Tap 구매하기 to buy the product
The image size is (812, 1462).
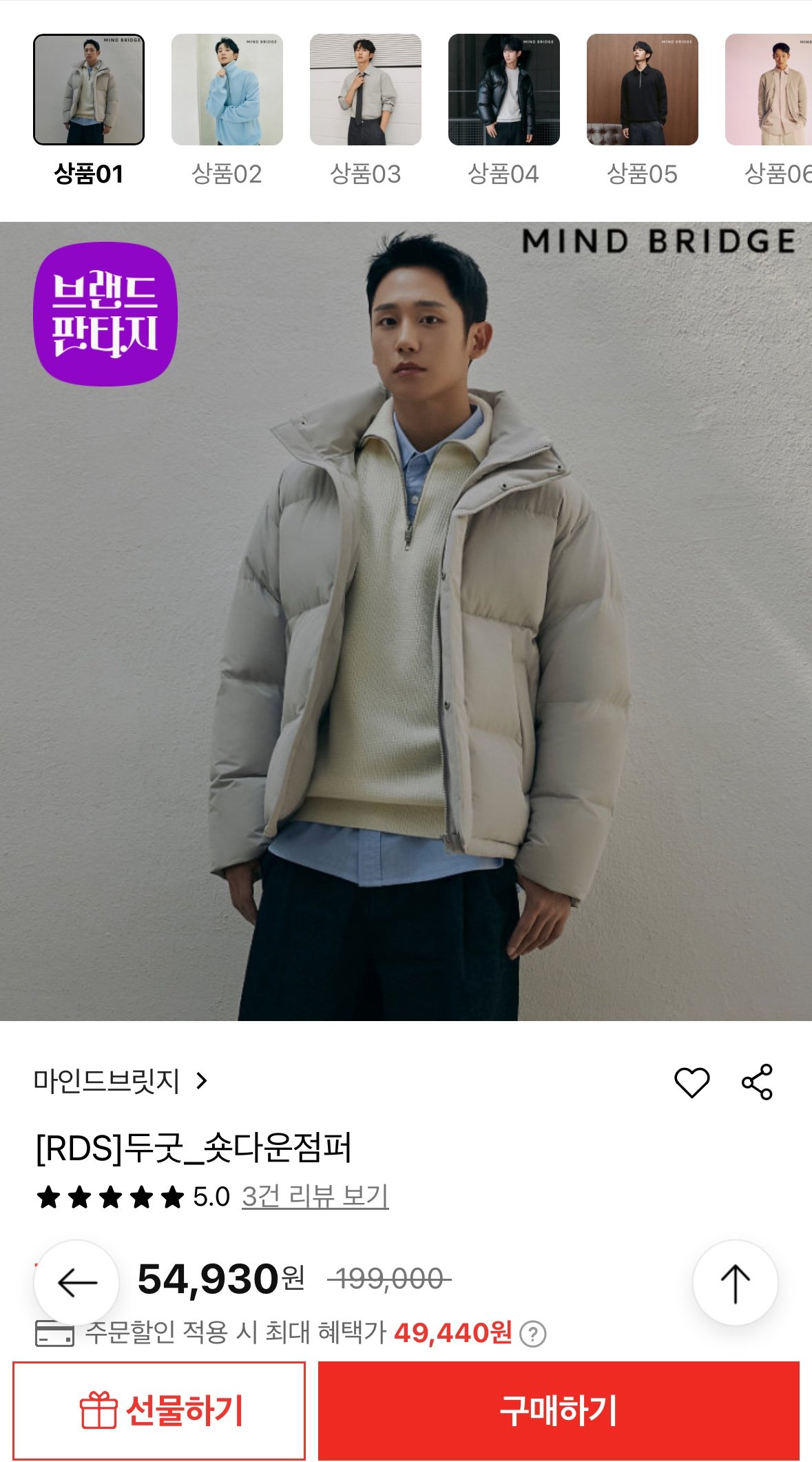click(559, 1410)
